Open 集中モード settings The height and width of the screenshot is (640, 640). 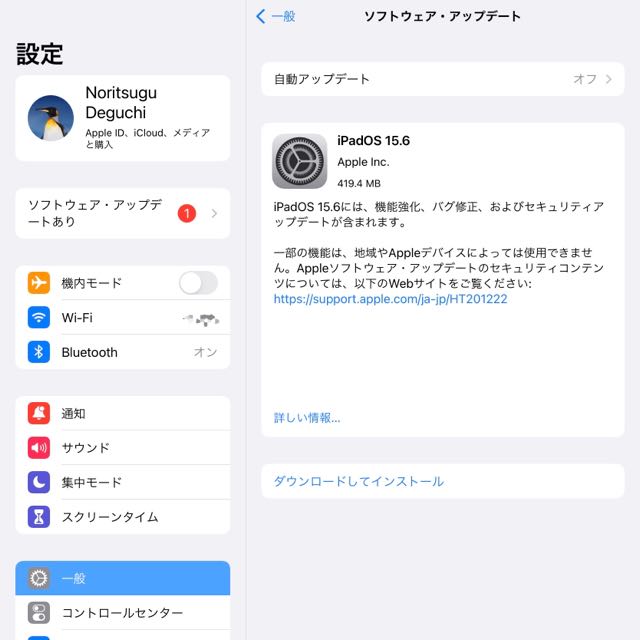(122, 482)
